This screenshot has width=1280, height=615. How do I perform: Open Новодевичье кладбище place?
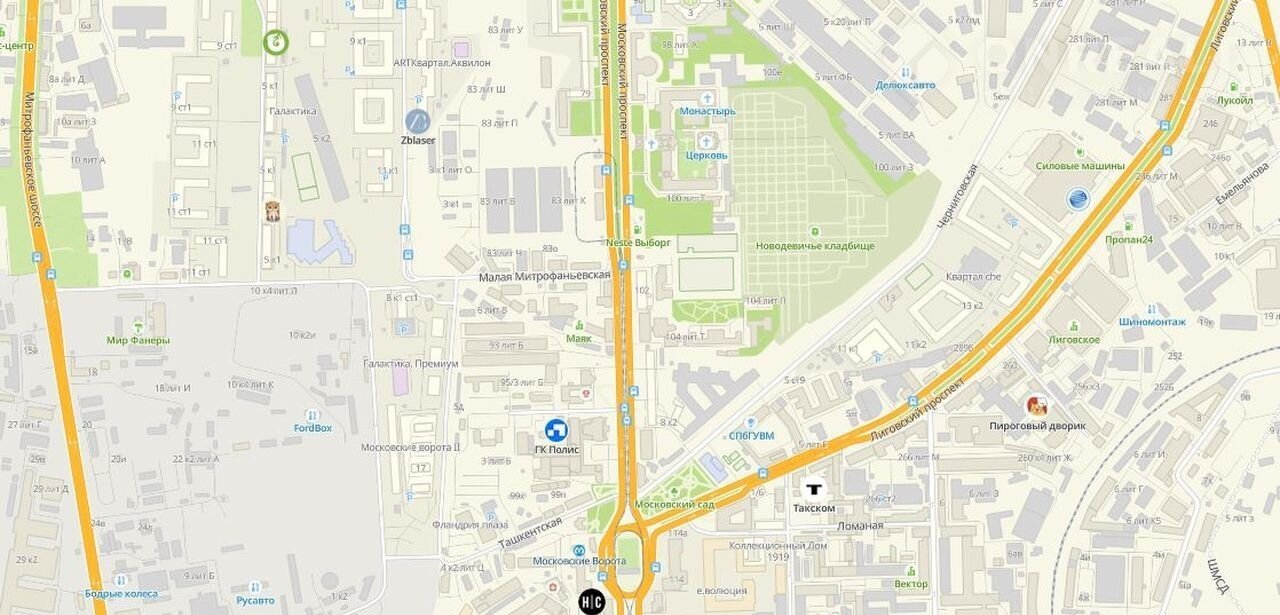[815, 231]
